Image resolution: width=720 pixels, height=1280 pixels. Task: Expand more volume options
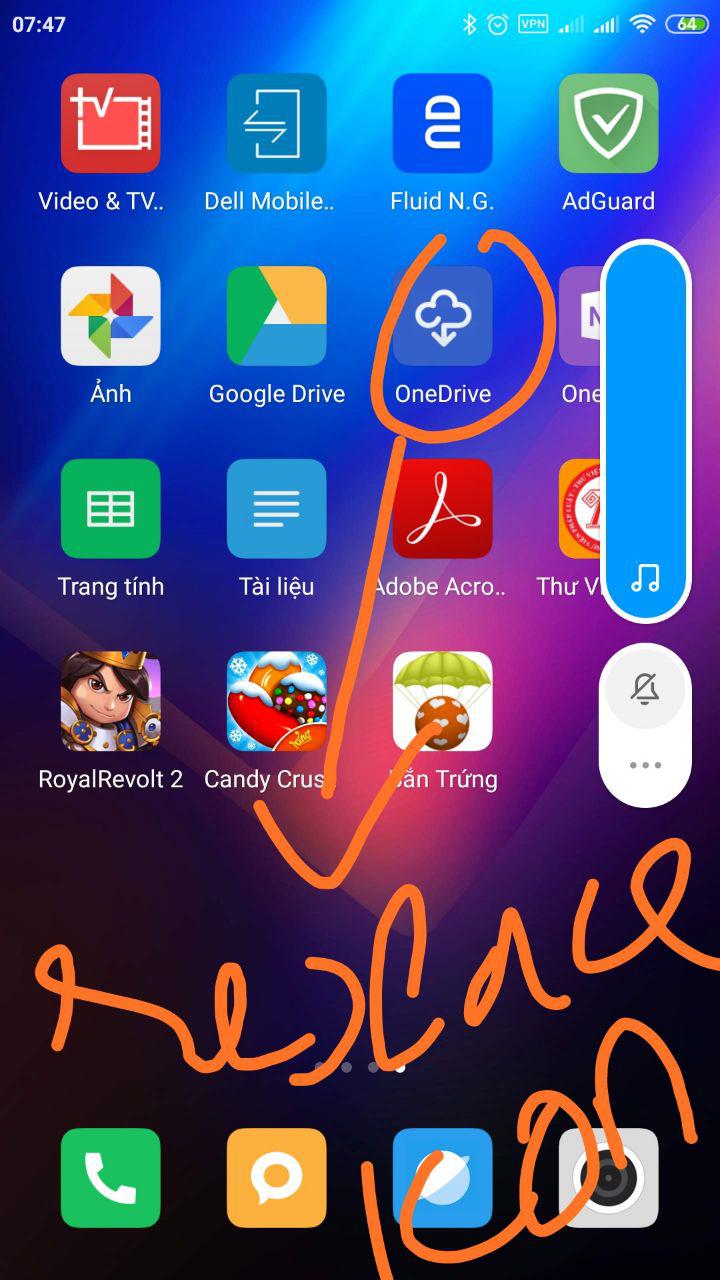pyautogui.click(x=645, y=765)
